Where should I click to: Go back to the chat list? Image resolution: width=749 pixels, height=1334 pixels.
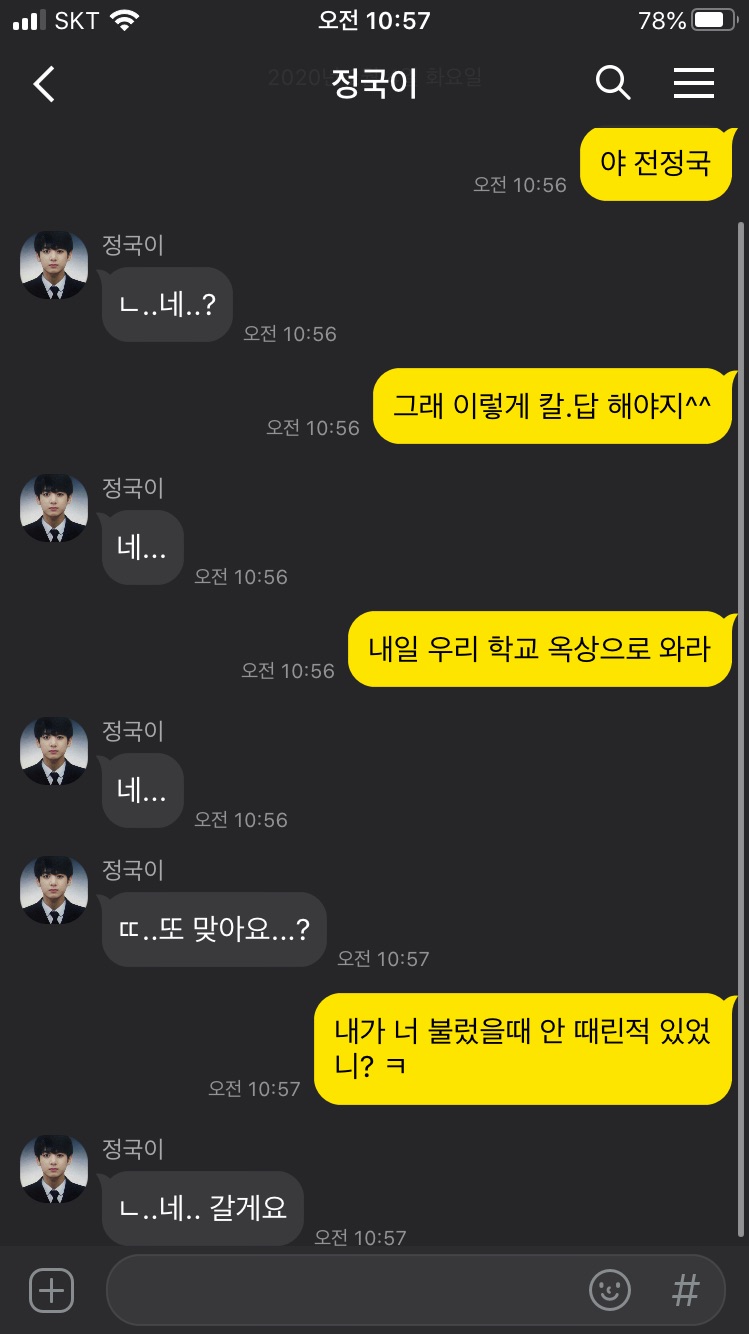click(44, 84)
